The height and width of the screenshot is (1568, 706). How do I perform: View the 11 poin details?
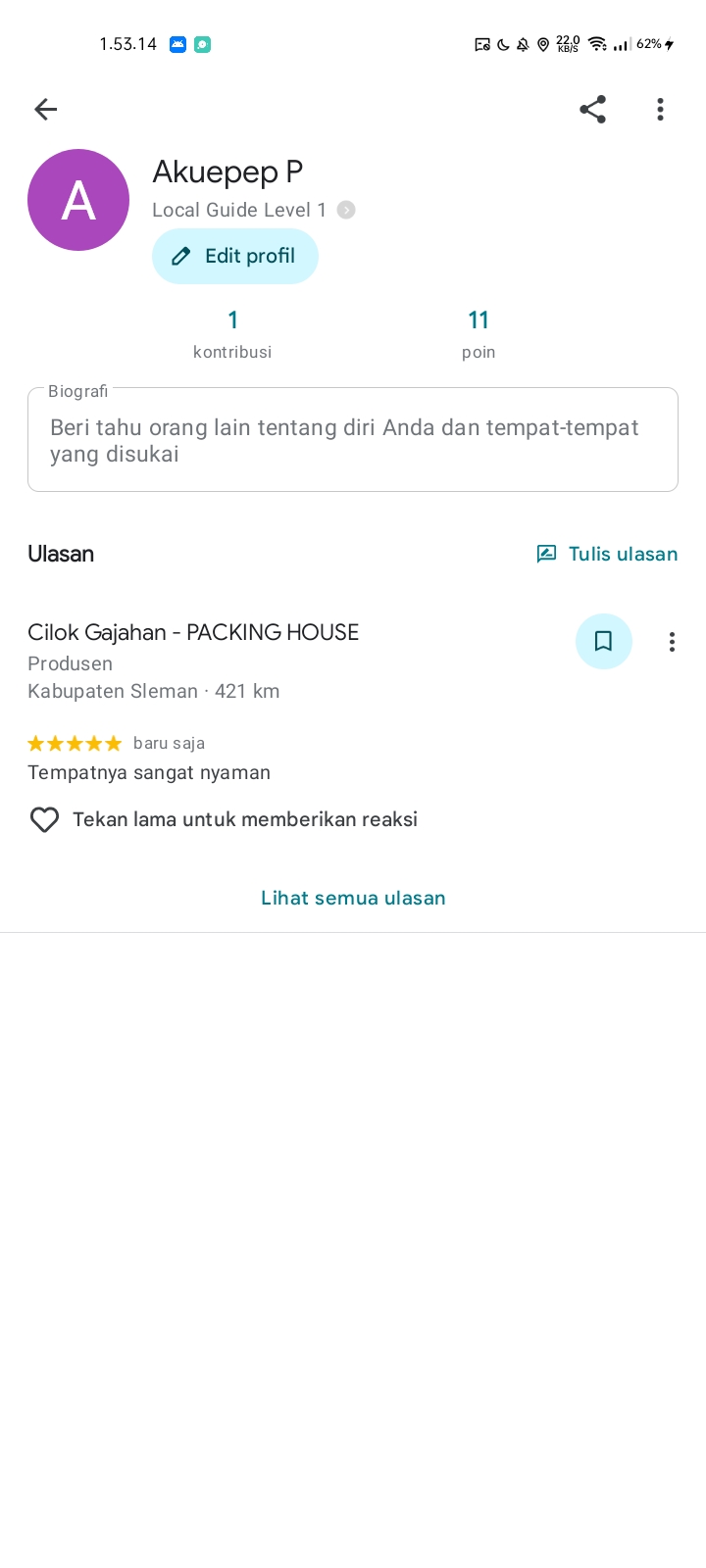479,333
